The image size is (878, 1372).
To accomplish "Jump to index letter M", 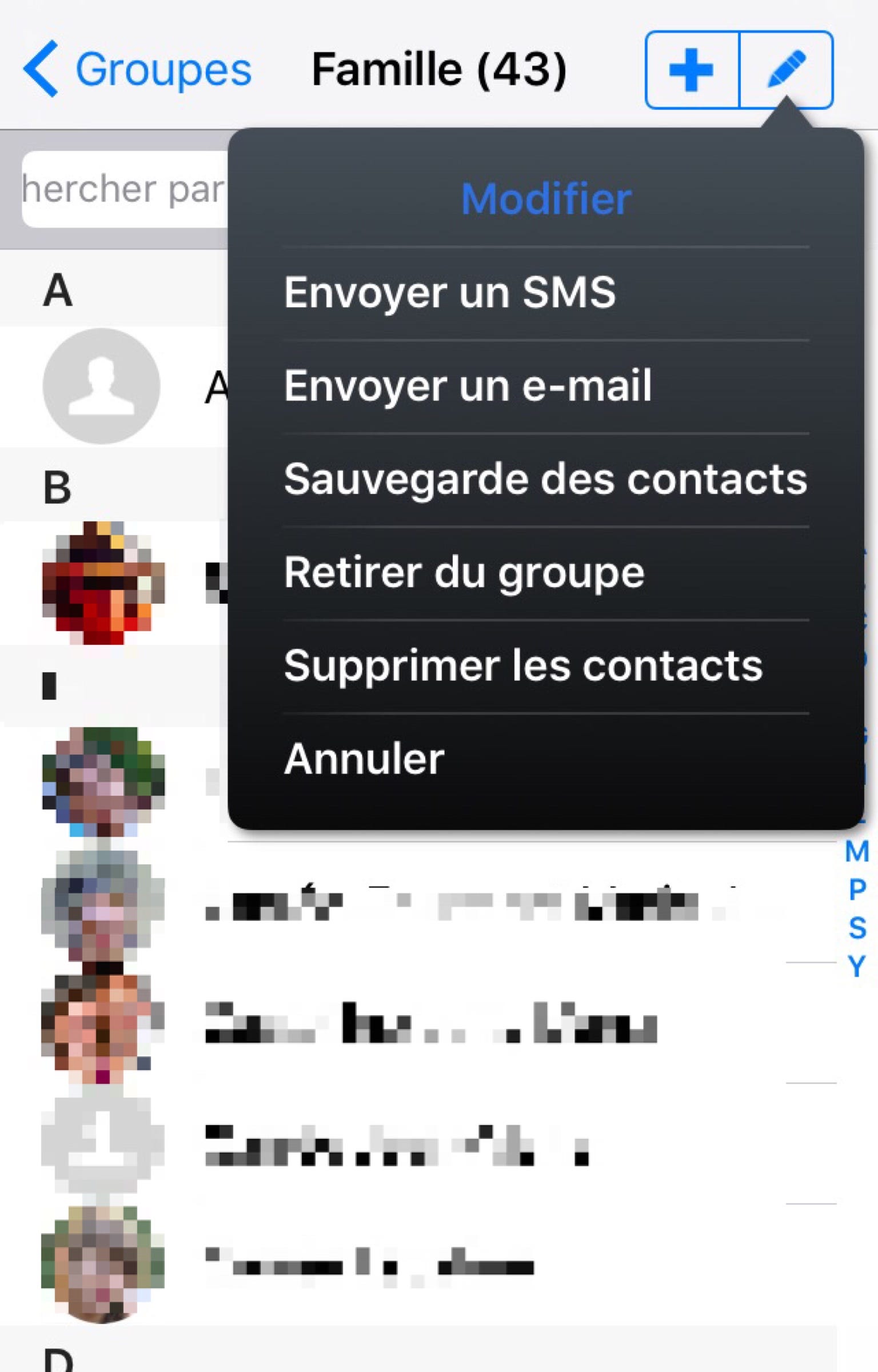I will click(856, 852).
